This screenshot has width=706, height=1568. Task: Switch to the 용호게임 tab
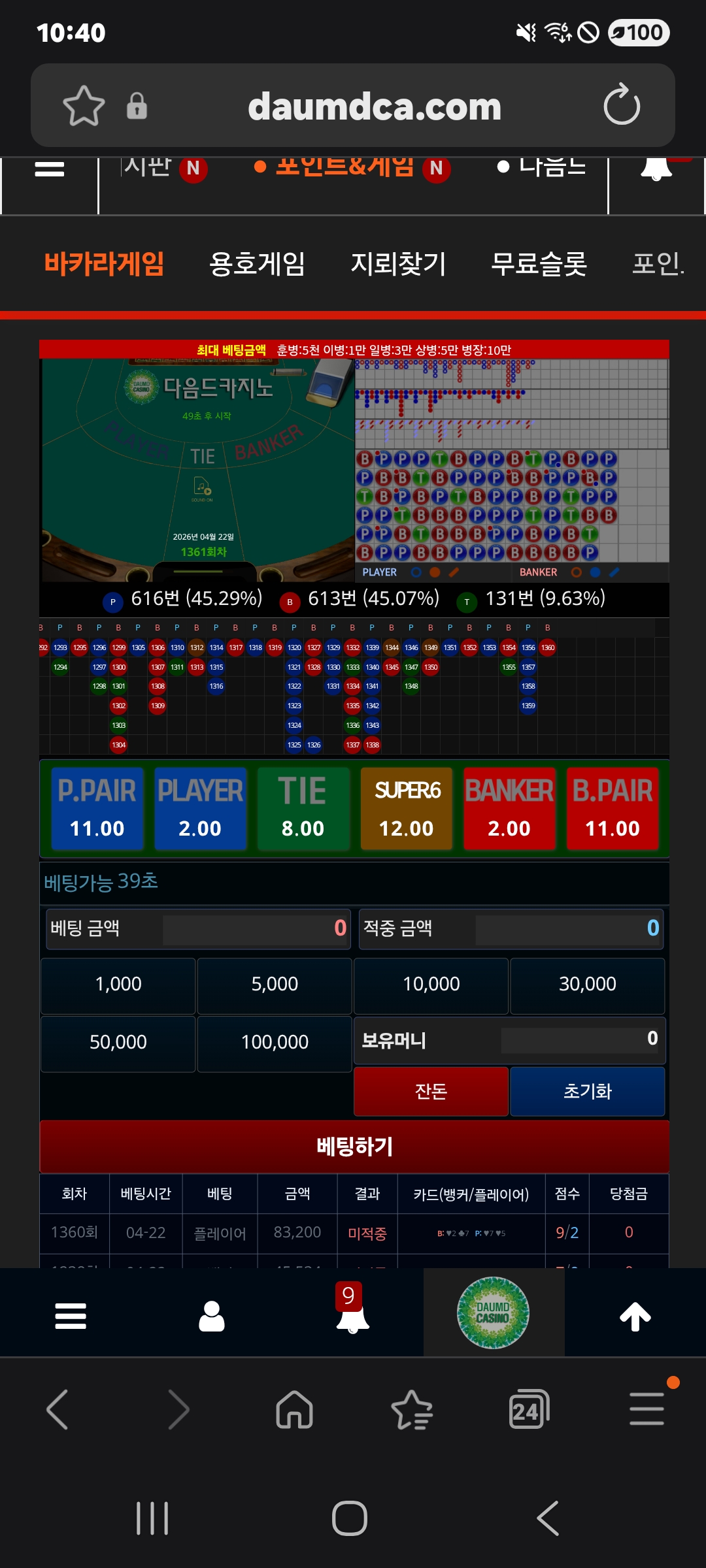point(257,264)
